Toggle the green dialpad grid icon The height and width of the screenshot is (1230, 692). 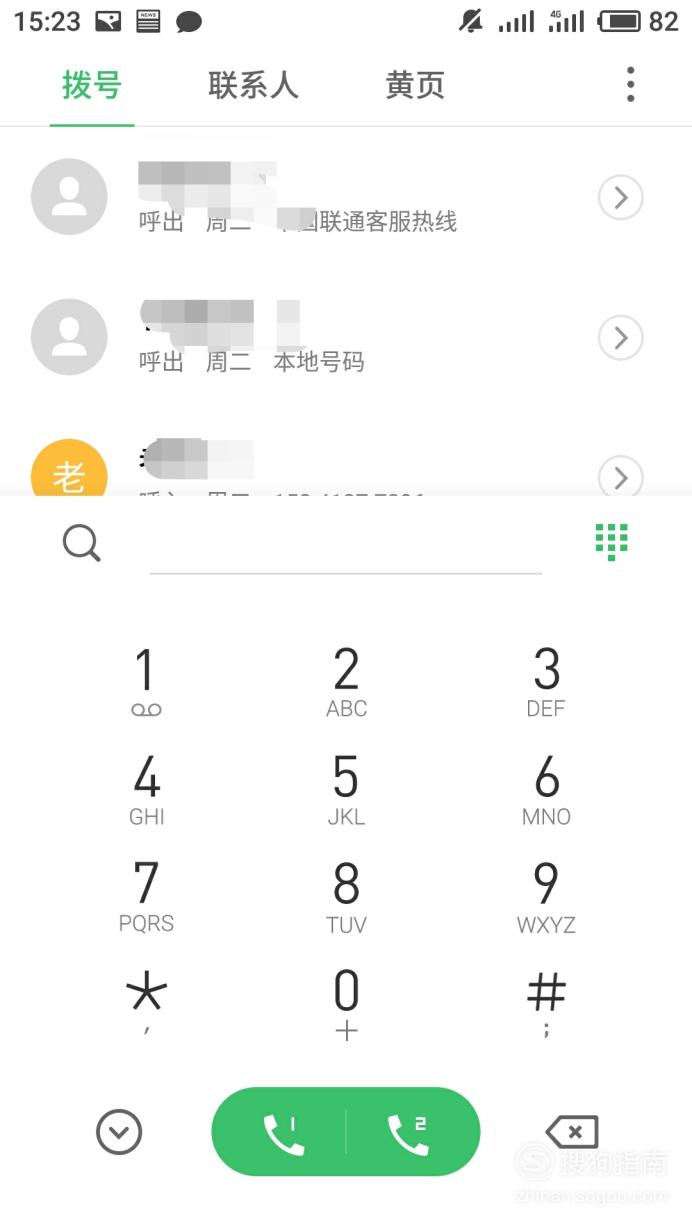611,541
